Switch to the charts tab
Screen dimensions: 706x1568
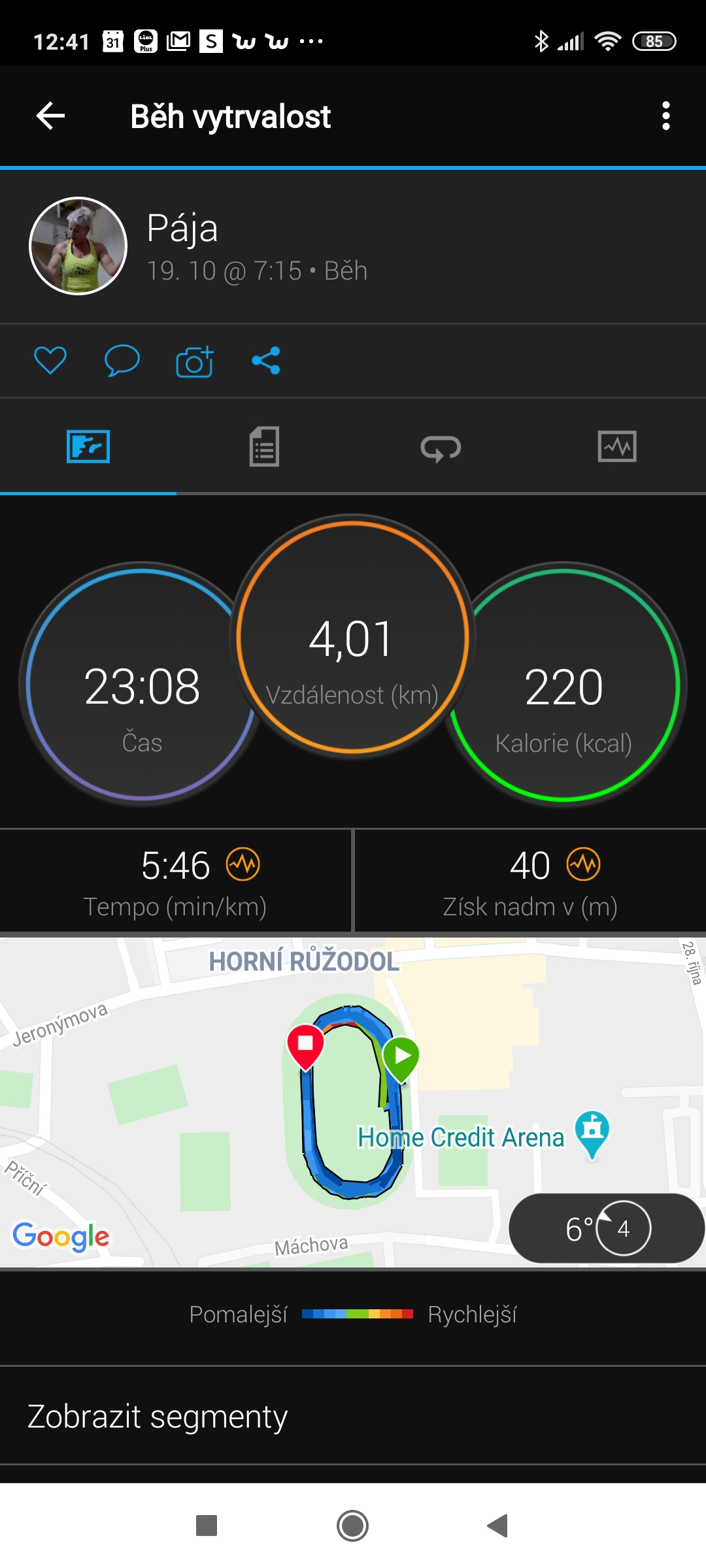pyautogui.click(x=617, y=447)
